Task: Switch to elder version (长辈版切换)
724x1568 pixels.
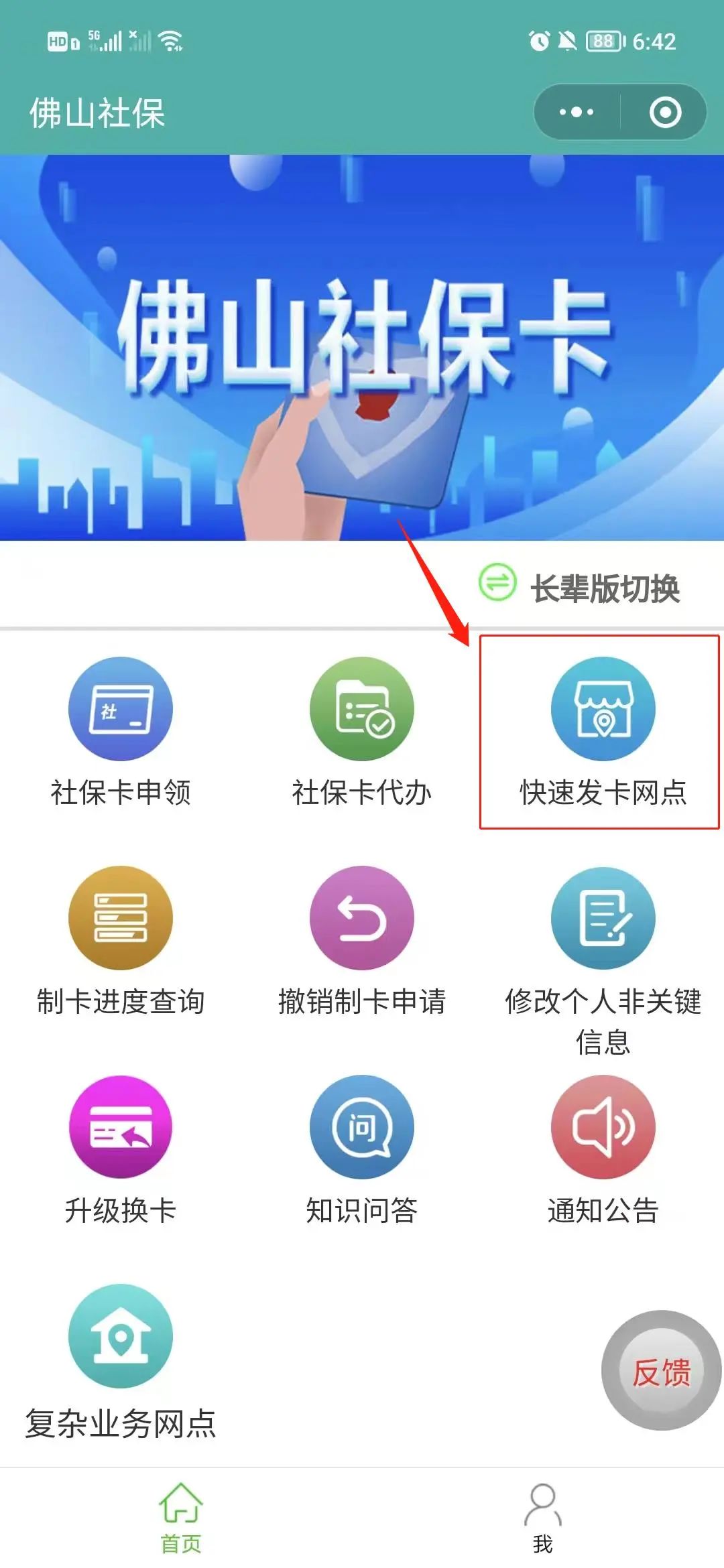Action: point(581,587)
